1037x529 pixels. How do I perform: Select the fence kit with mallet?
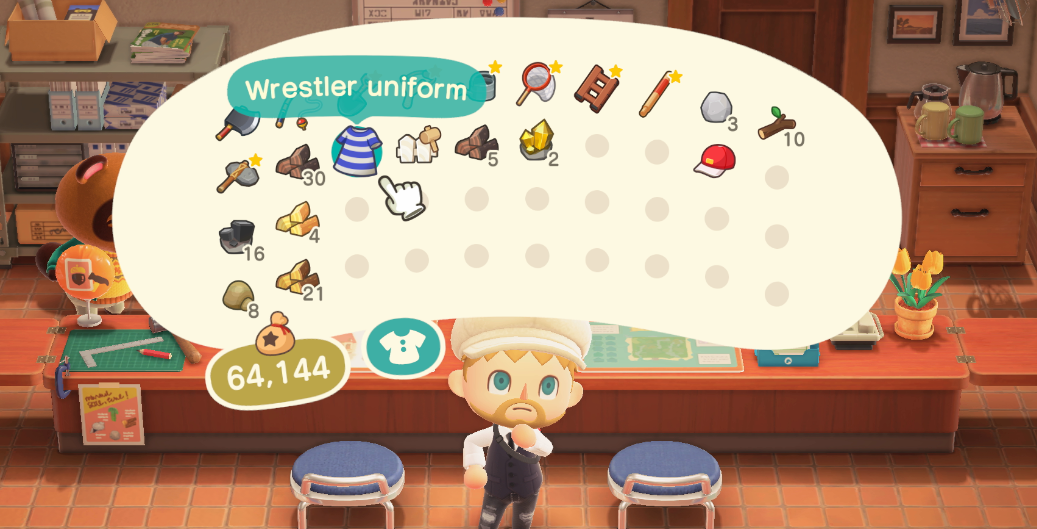coord(418,147)
